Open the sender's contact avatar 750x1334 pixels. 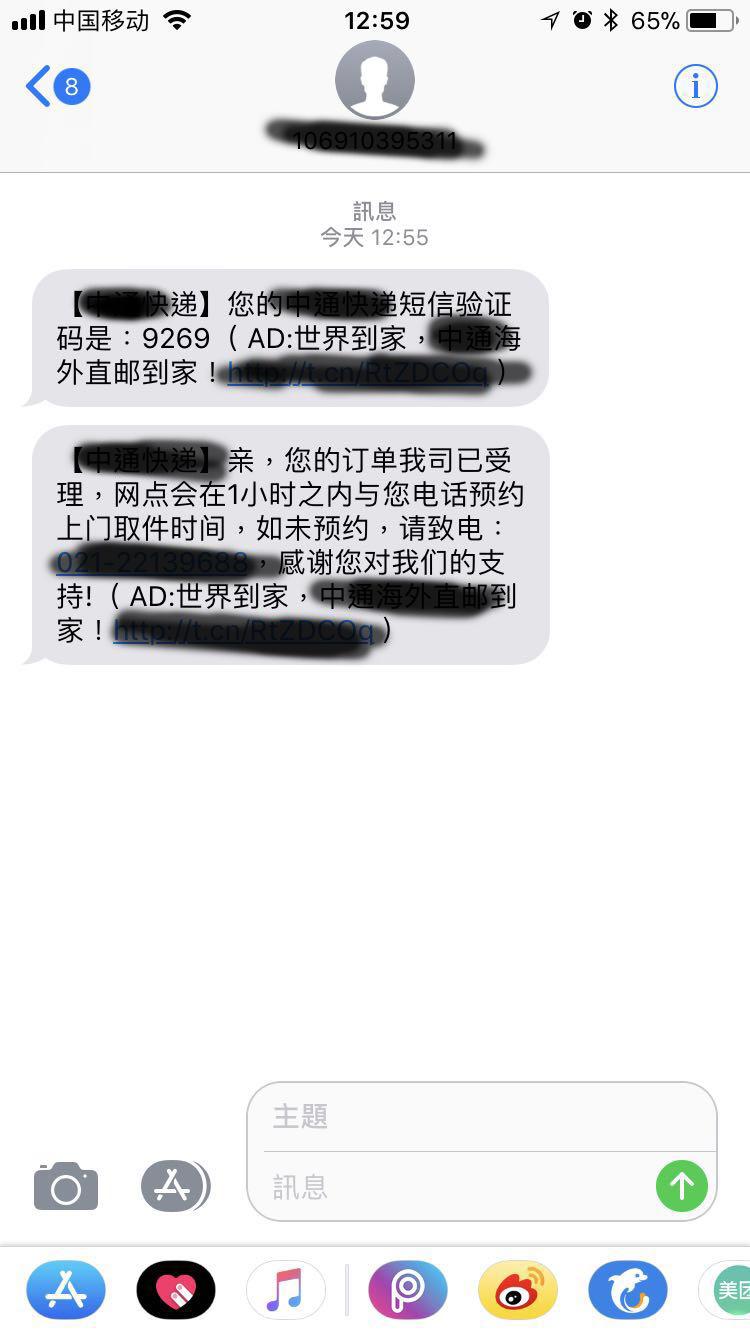coord(374,80)
